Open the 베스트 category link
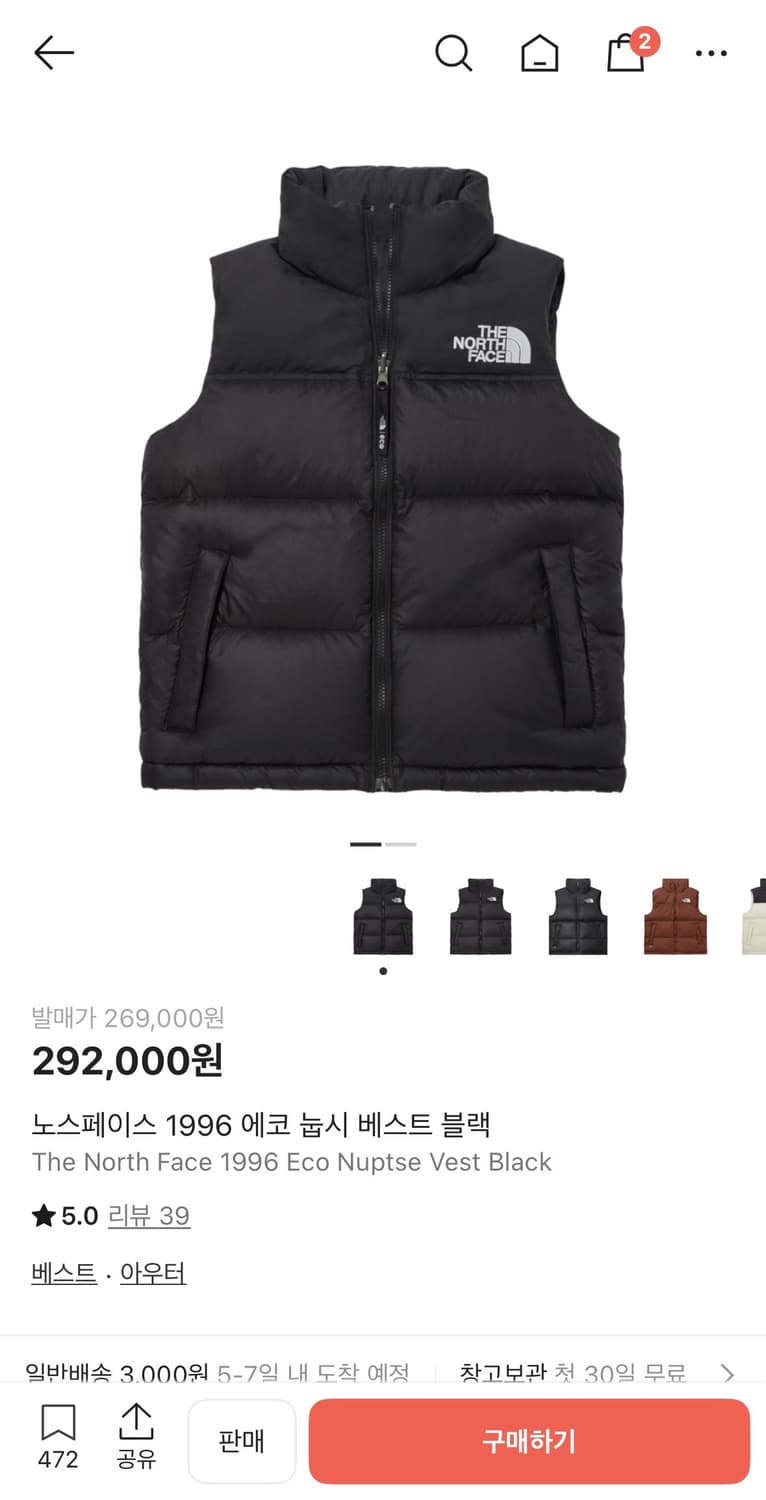 coord(62,1272)
